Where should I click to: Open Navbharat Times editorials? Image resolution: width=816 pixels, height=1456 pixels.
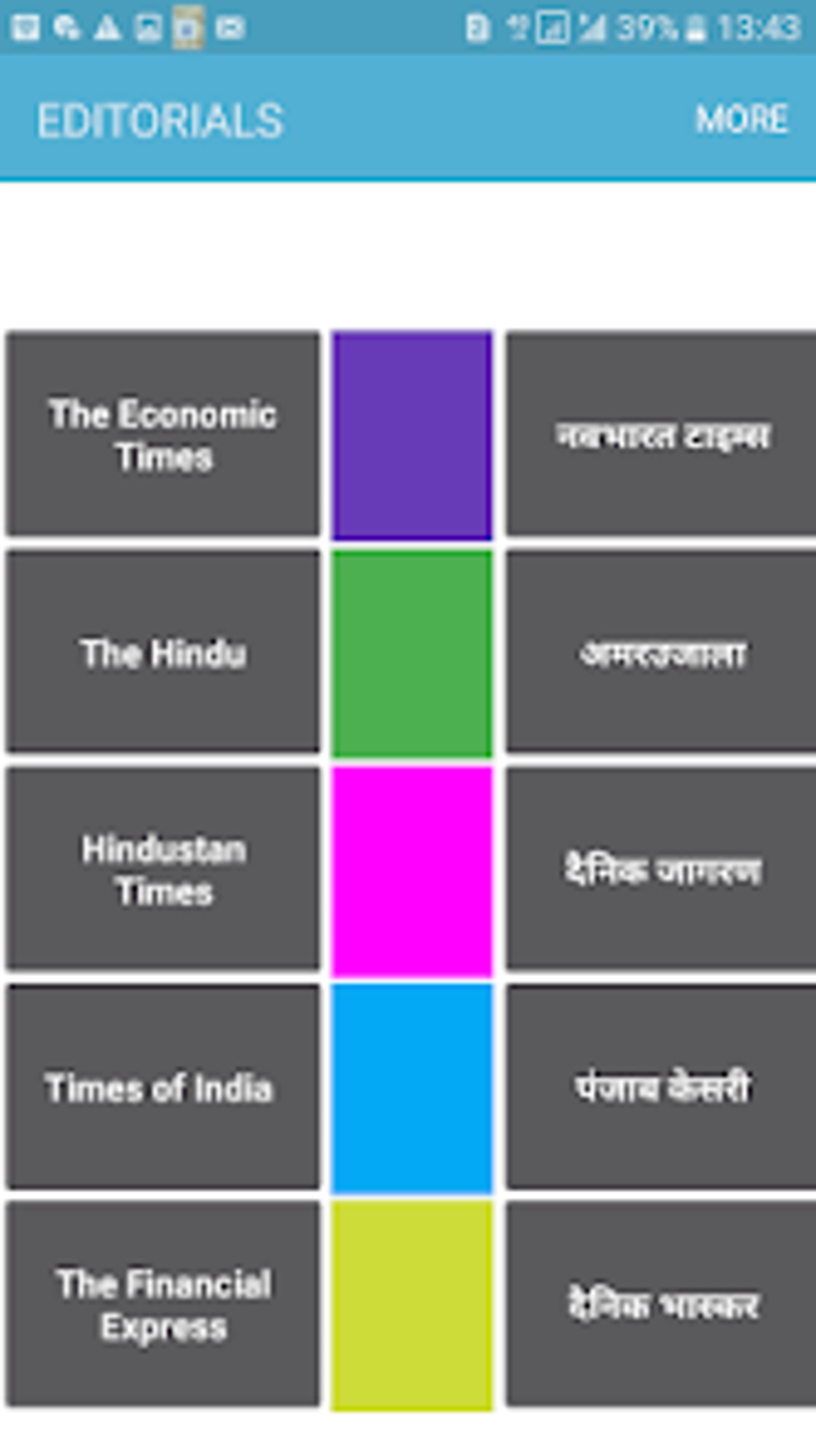(660, 435)
